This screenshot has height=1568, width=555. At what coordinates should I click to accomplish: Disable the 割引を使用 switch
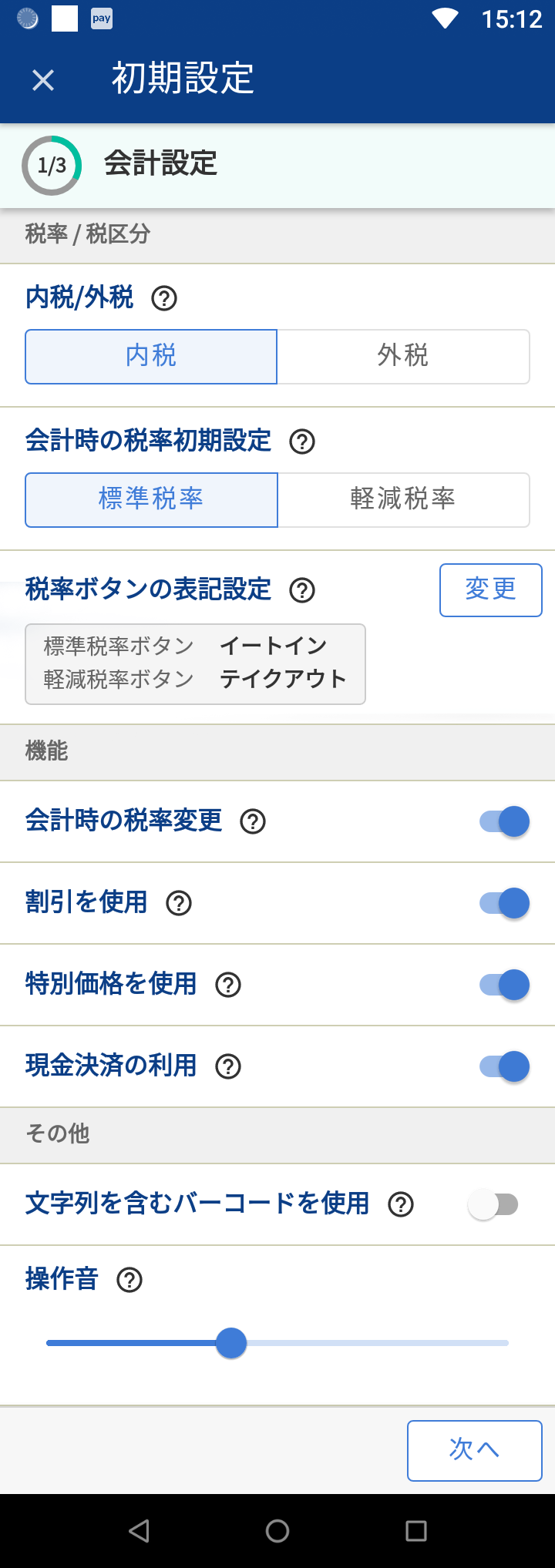504,903
